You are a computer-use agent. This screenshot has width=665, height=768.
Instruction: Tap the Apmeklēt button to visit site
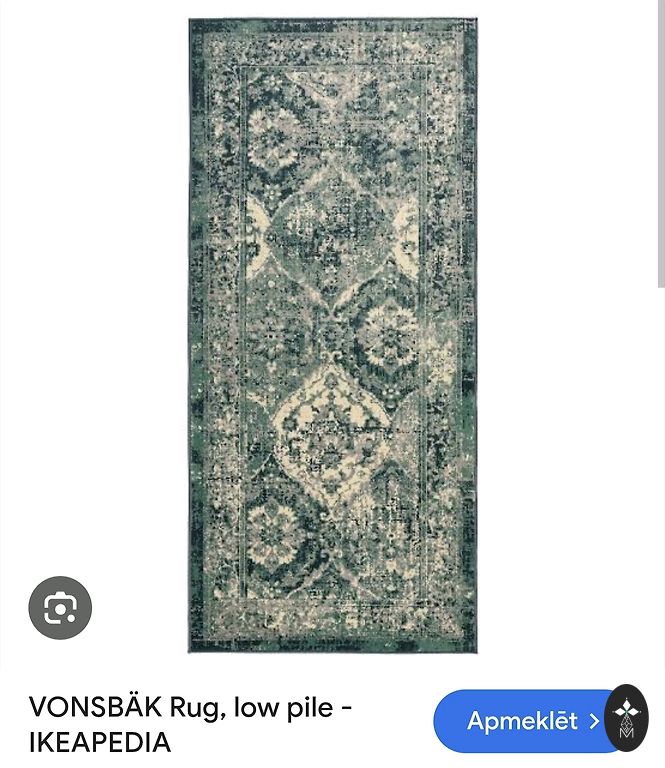click(520, 721)
